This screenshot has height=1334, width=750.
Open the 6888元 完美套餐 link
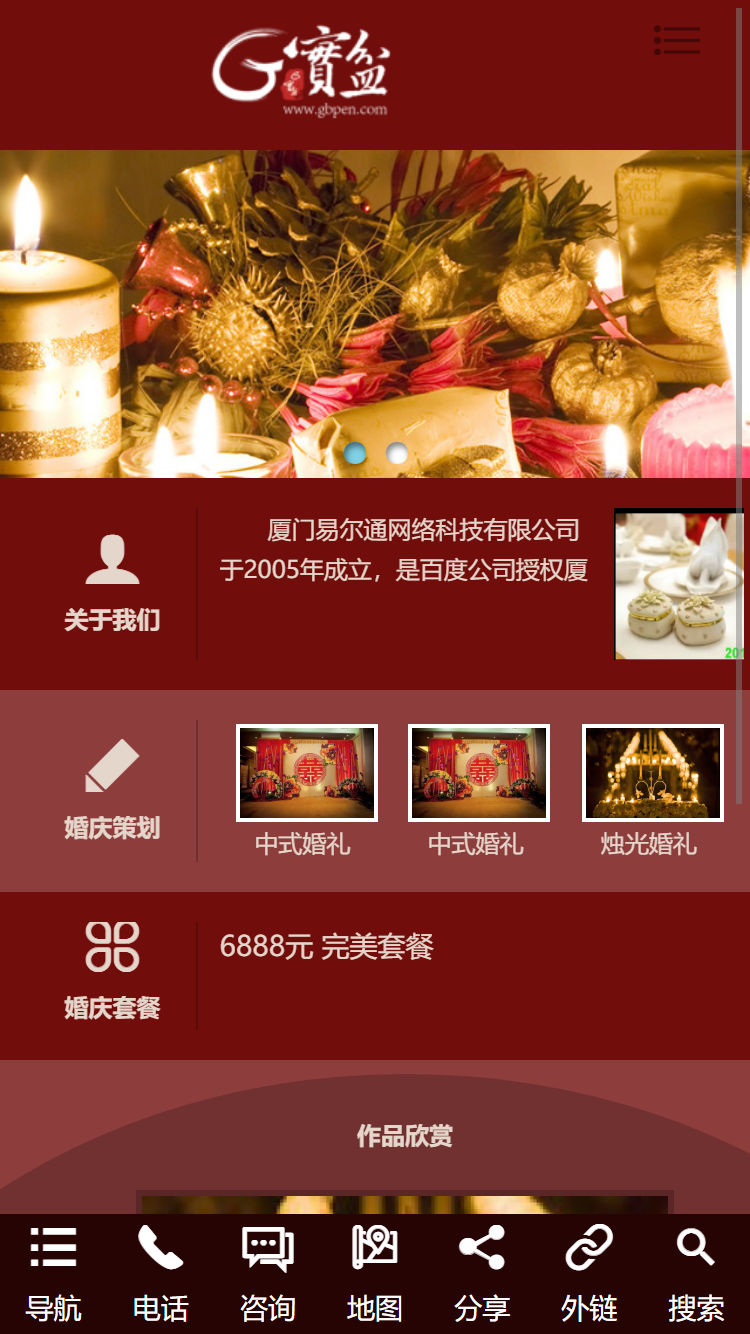[326, 946]
